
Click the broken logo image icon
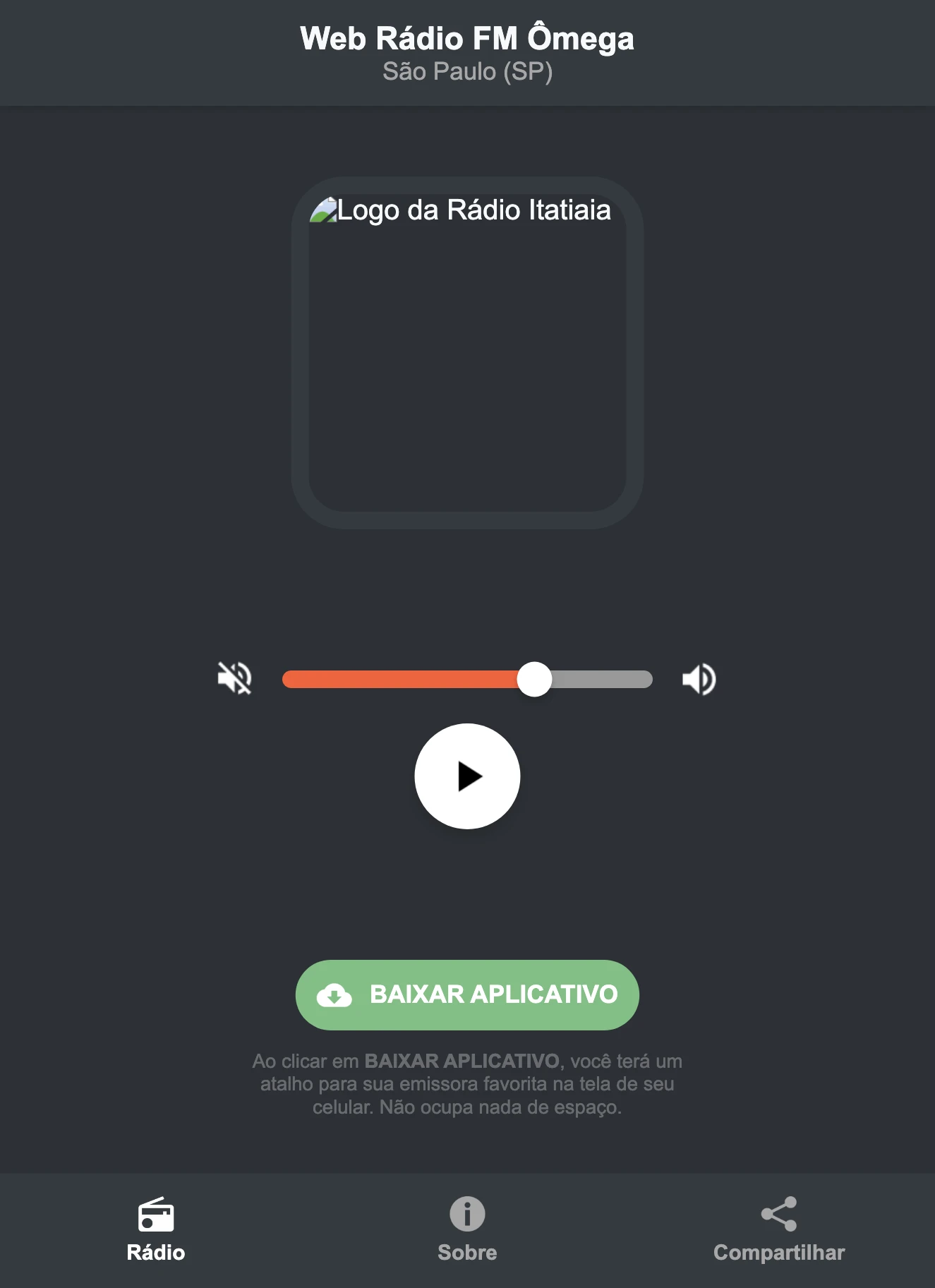323,210
